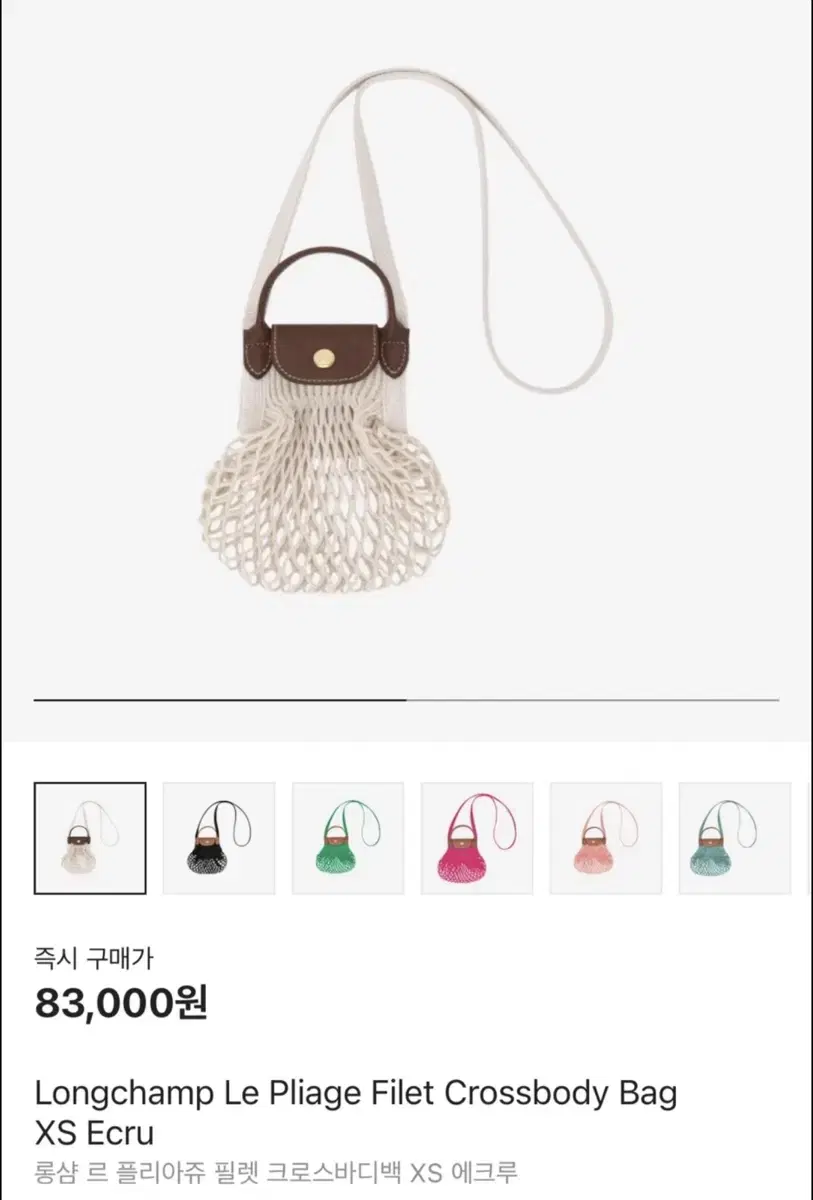Select the light pink bag thumbnail
Screen dimensions: 813x1200
pyautogui.click(x=605, y=836)
